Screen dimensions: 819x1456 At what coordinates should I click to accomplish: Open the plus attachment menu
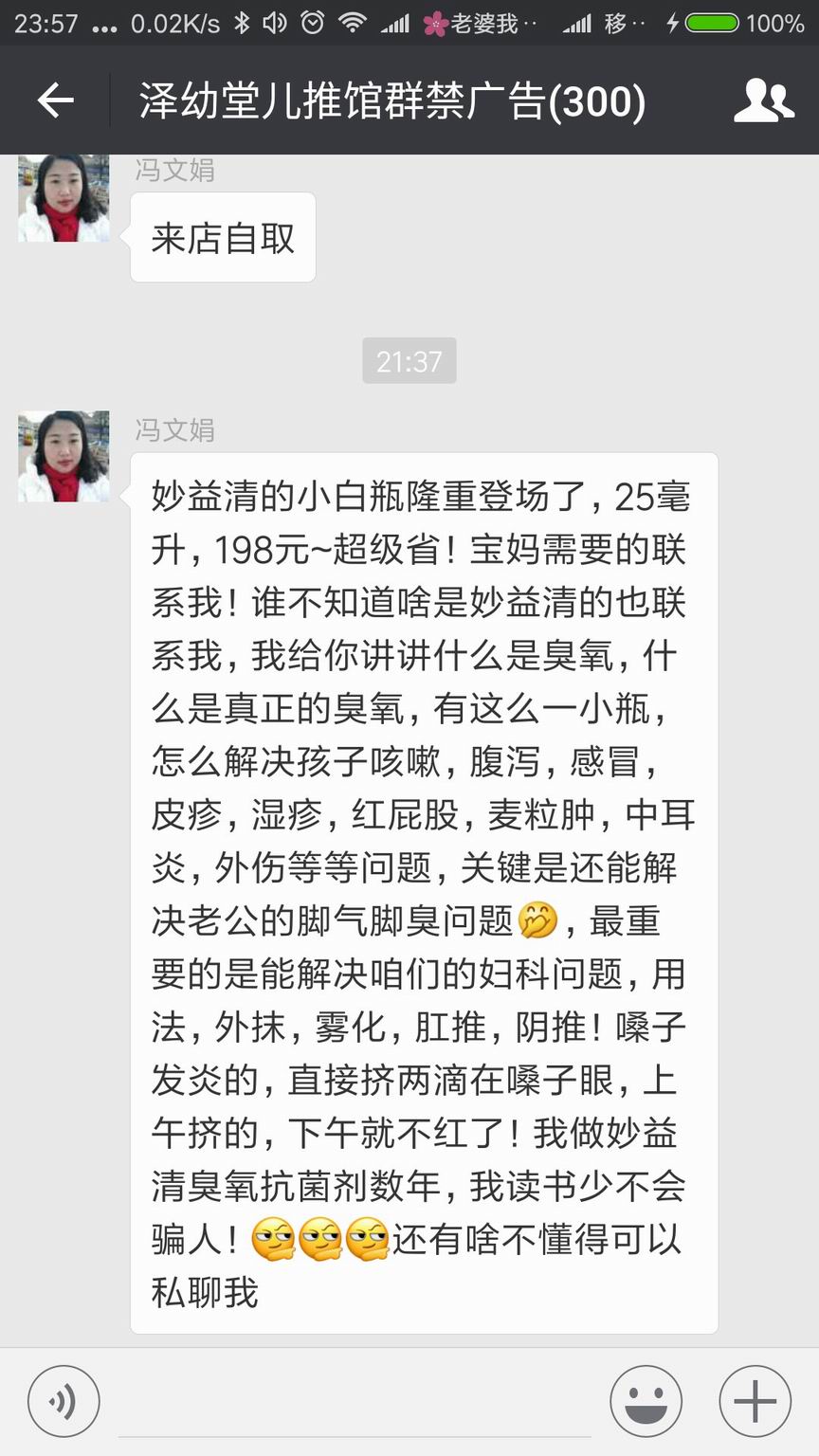[755, 1401]
